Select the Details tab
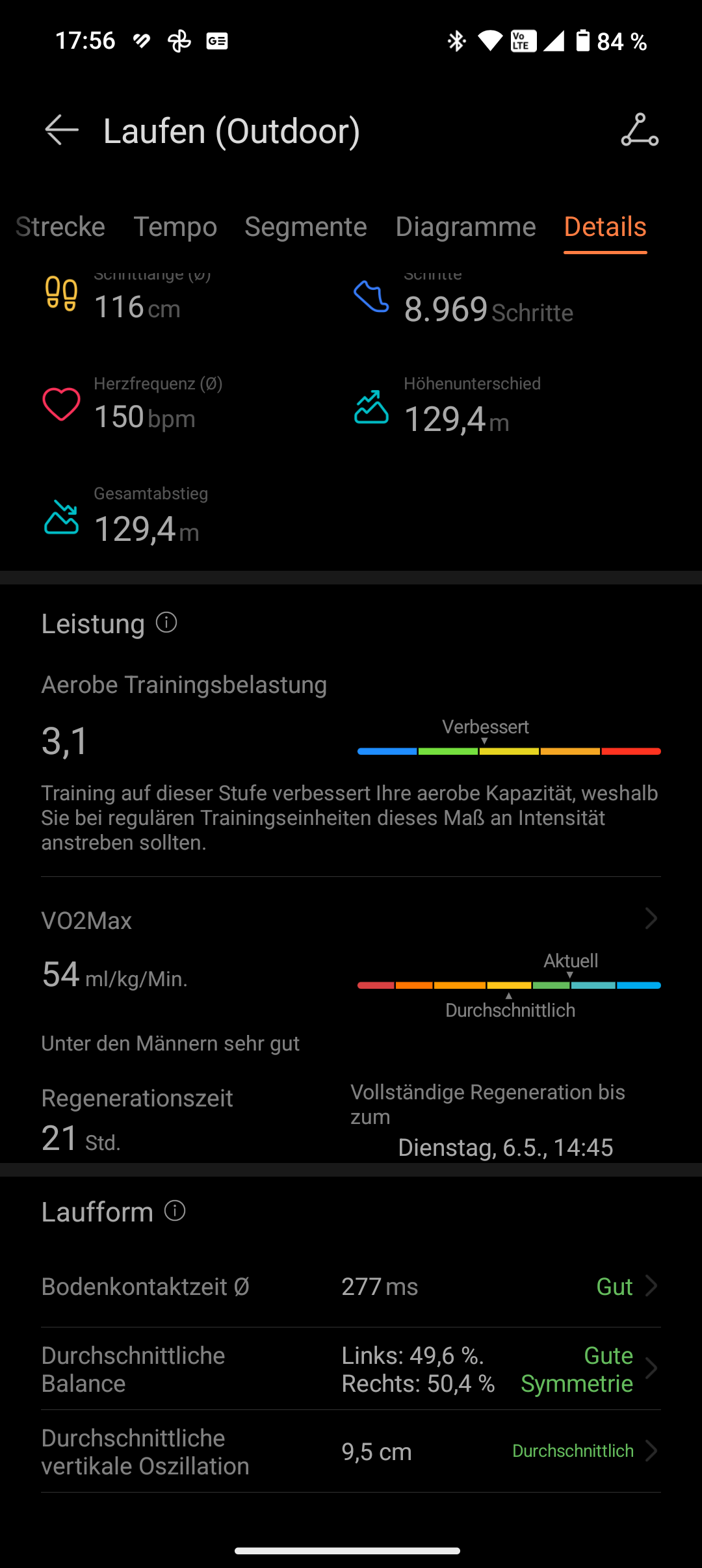This screenshot has height=1568, width=702. coord(605,227)
